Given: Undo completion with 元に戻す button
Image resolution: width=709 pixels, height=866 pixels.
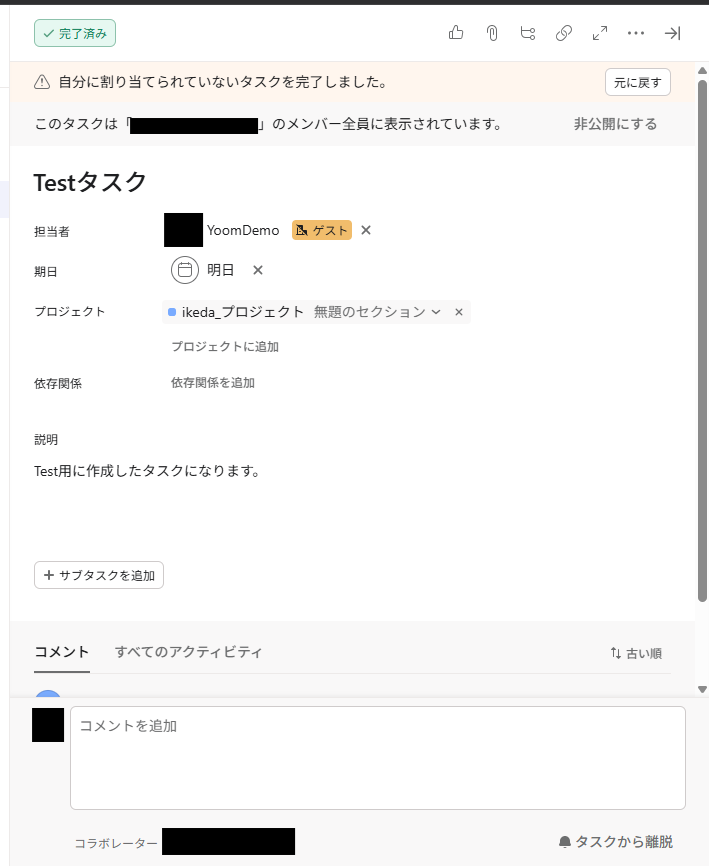Looking at the screenshot, I should (x=637, y=82).
